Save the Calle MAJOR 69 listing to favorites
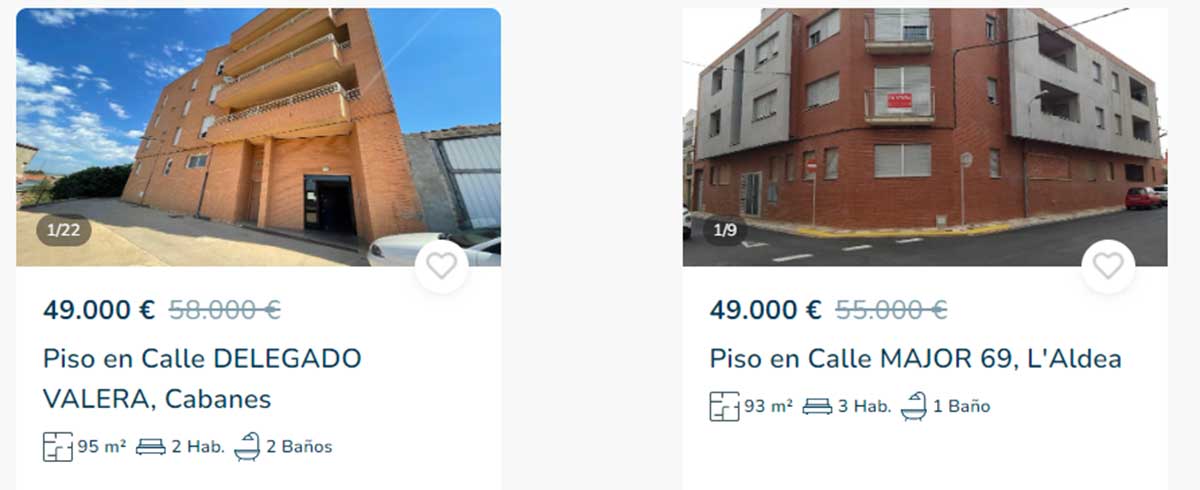This screenshot has height=490, width=1200. coord(1107,266)
